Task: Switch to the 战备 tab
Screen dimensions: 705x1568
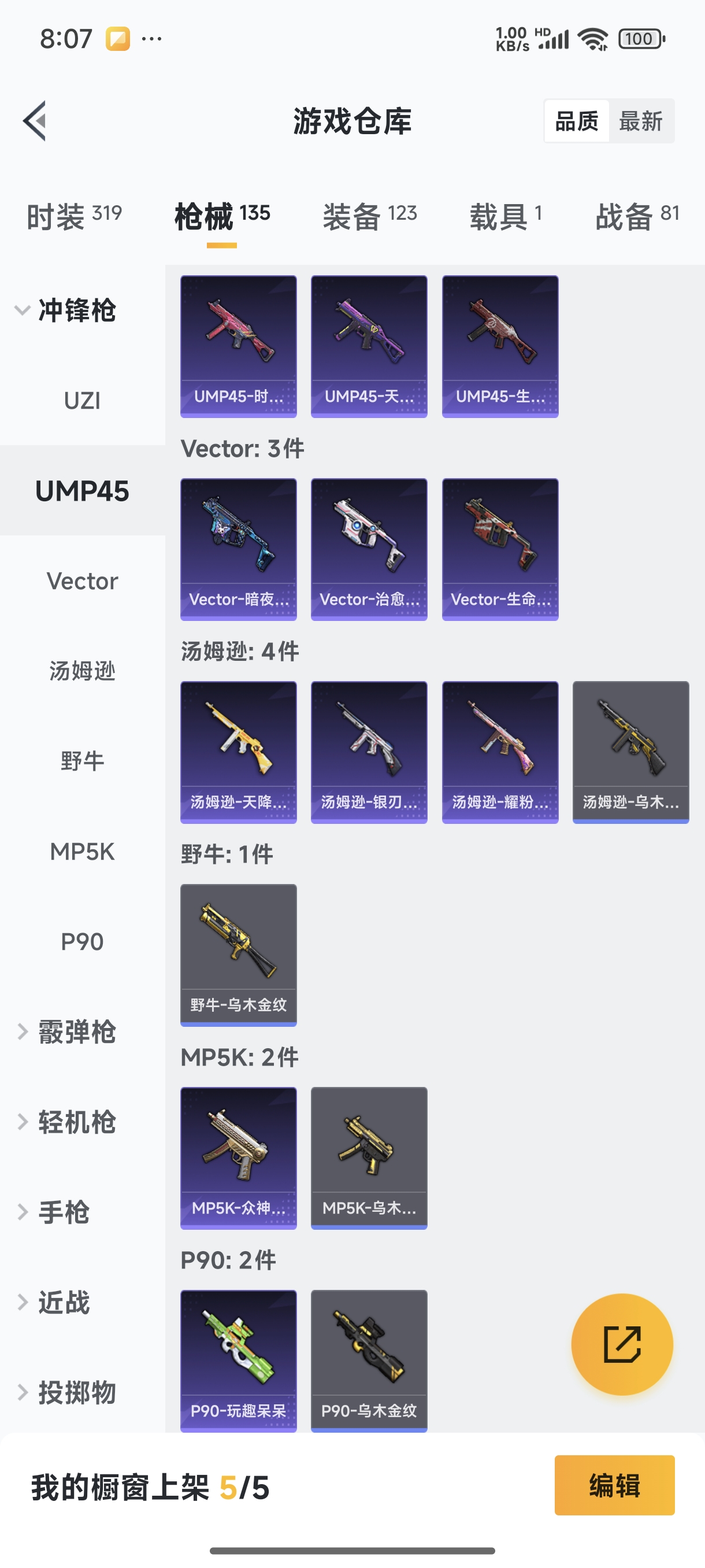Action: coord(636,216)
